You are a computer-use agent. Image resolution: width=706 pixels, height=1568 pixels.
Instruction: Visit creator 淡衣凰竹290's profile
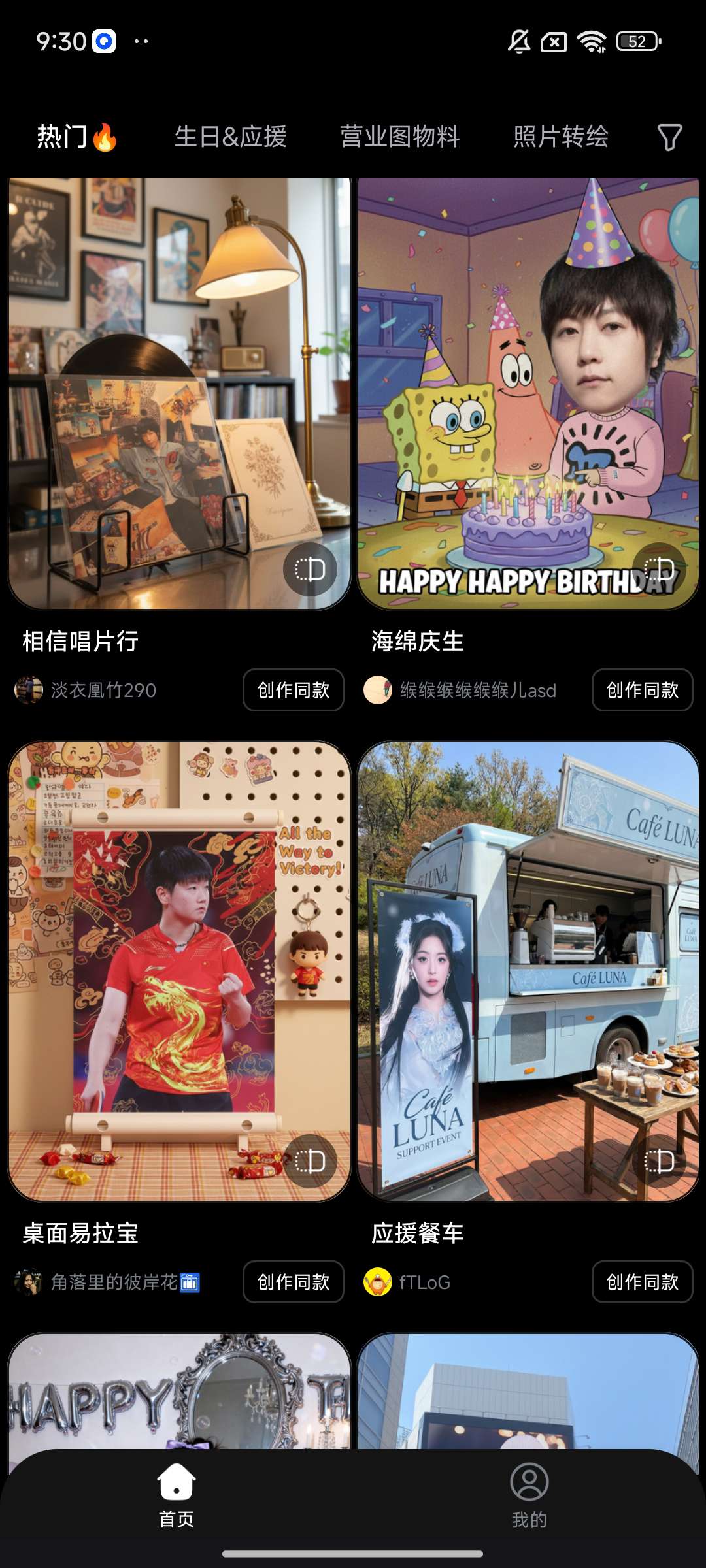86,690
